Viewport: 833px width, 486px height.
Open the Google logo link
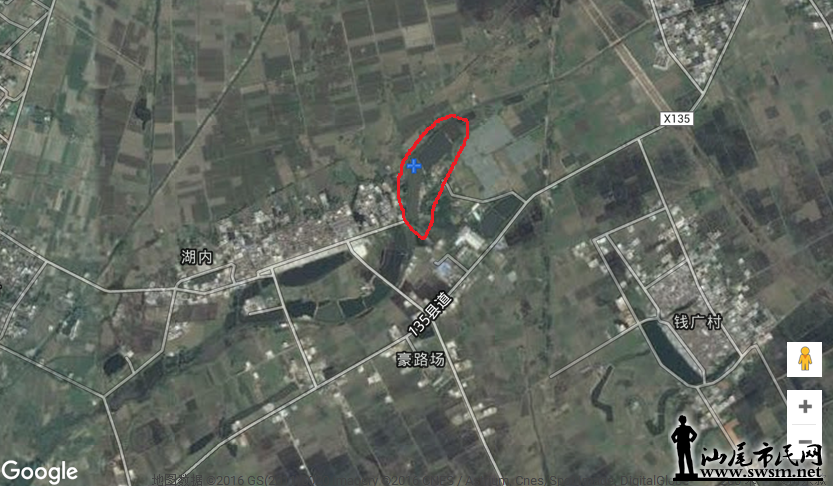pyautogui.click(x=40, y=471)
